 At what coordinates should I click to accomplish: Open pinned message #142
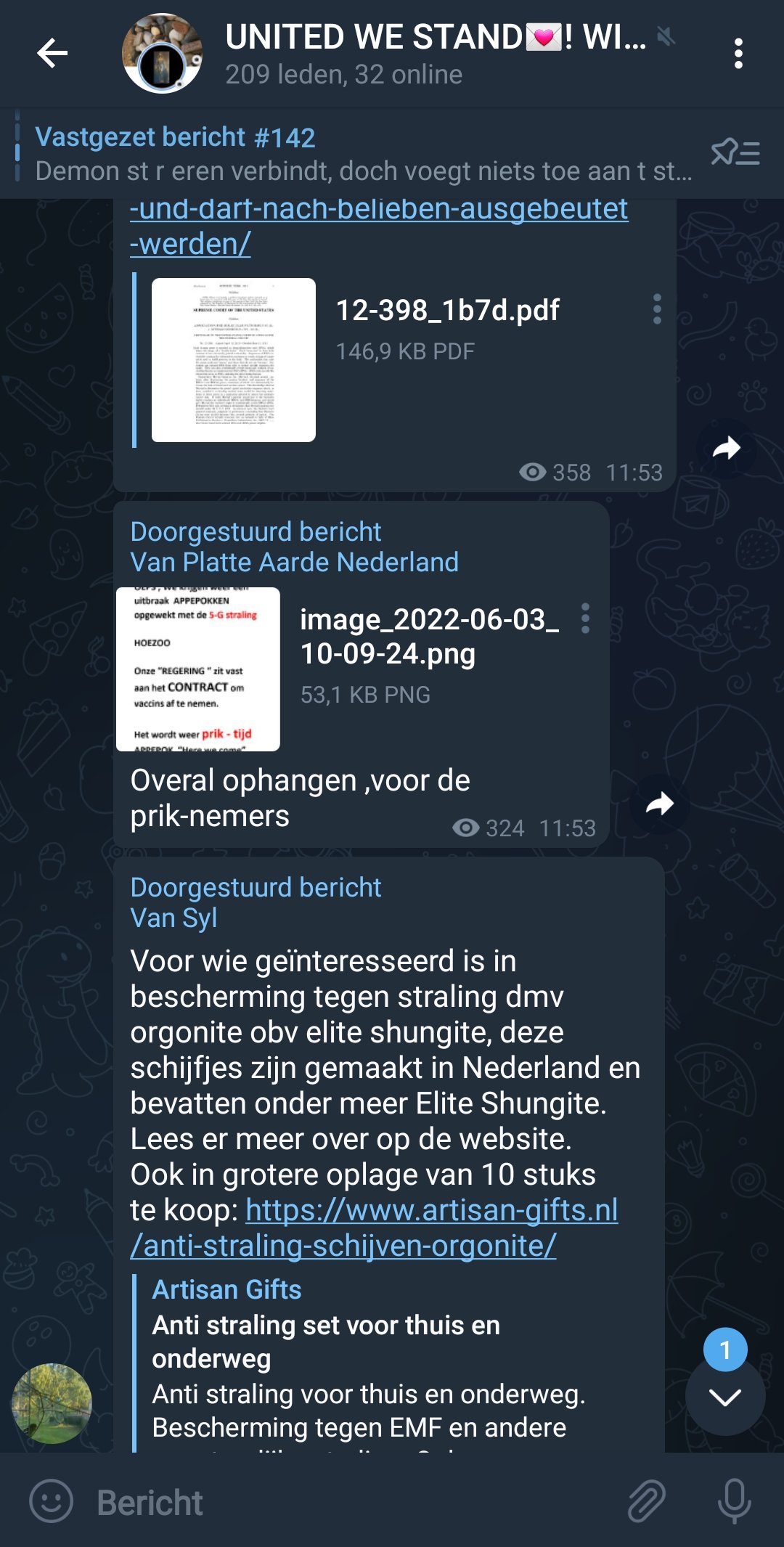(x=363, y=153)
